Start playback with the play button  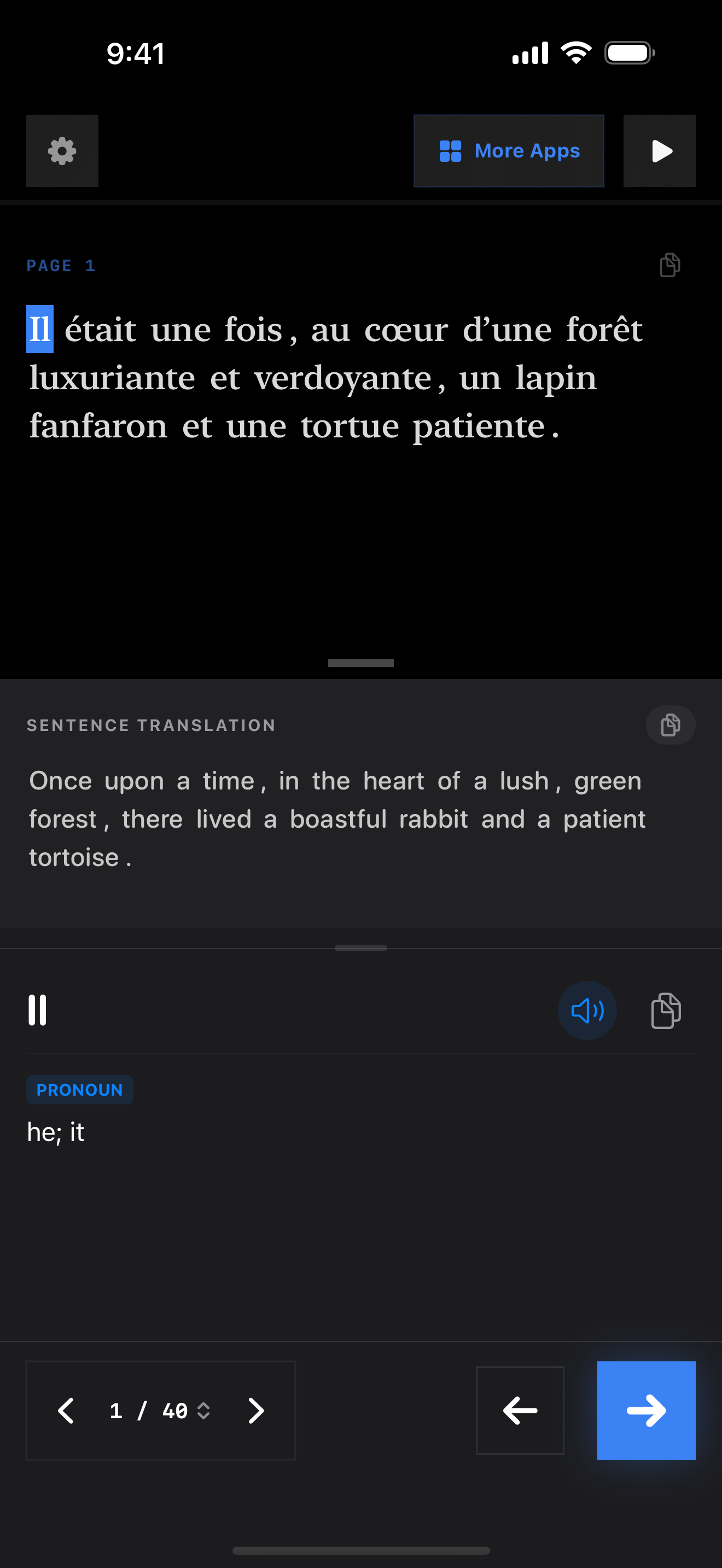click(x=659, y=151)
